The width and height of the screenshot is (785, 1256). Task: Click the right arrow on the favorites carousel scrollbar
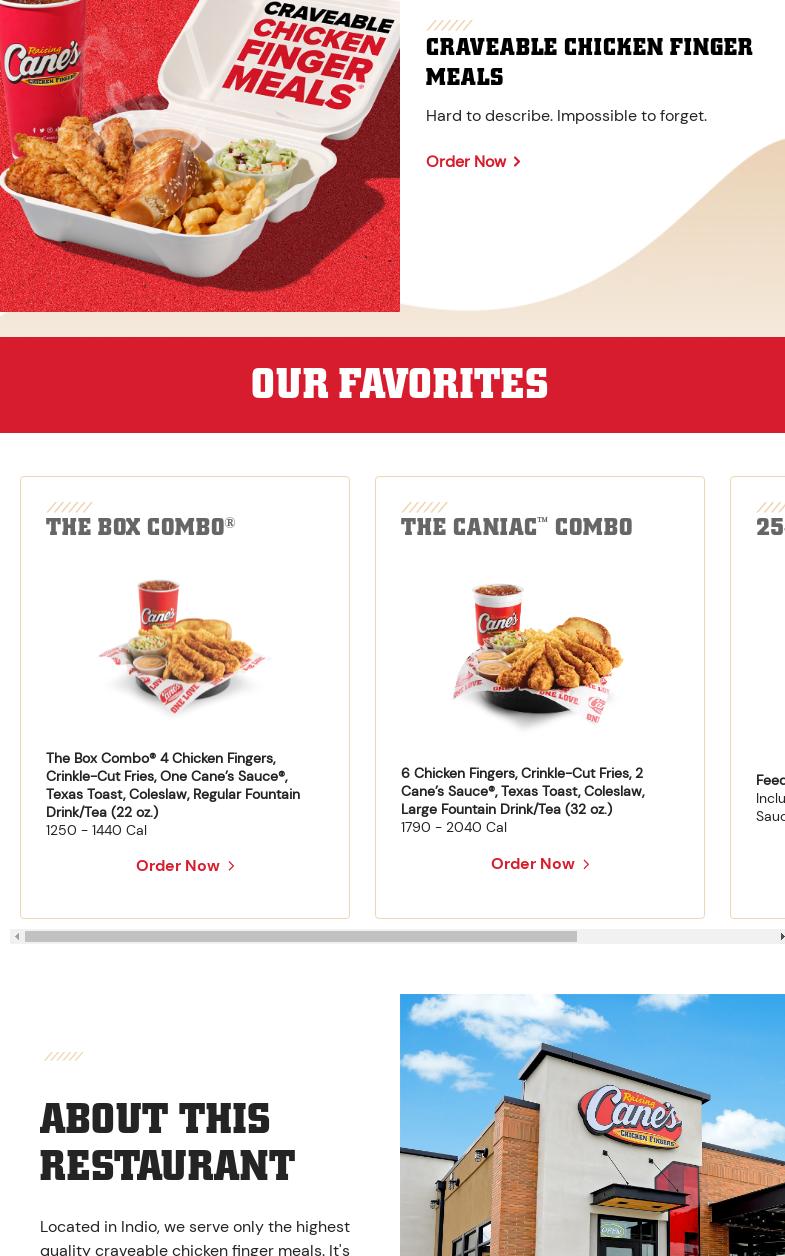click(x=782, y=936)
